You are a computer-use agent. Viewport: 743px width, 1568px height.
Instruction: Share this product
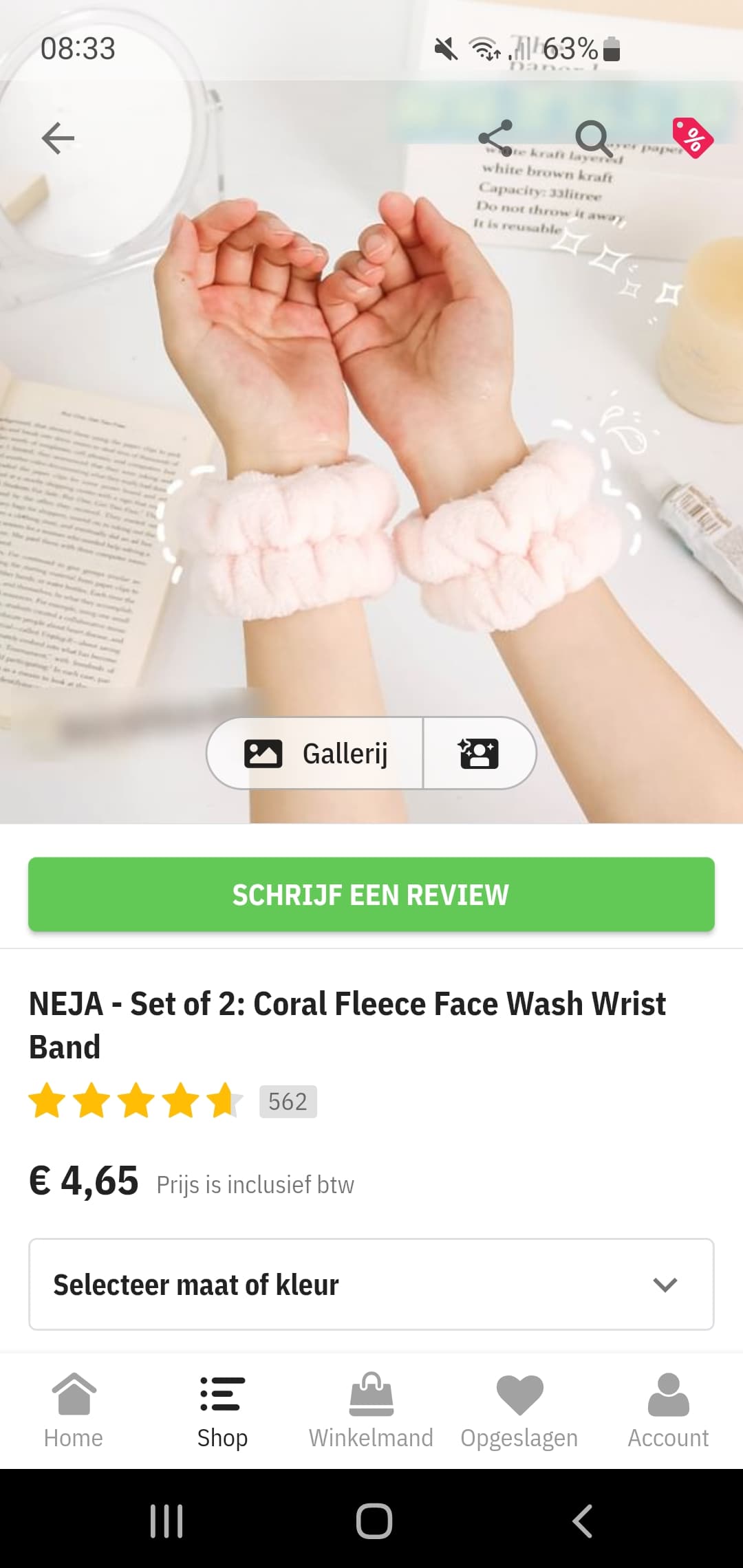coord(495,138)
